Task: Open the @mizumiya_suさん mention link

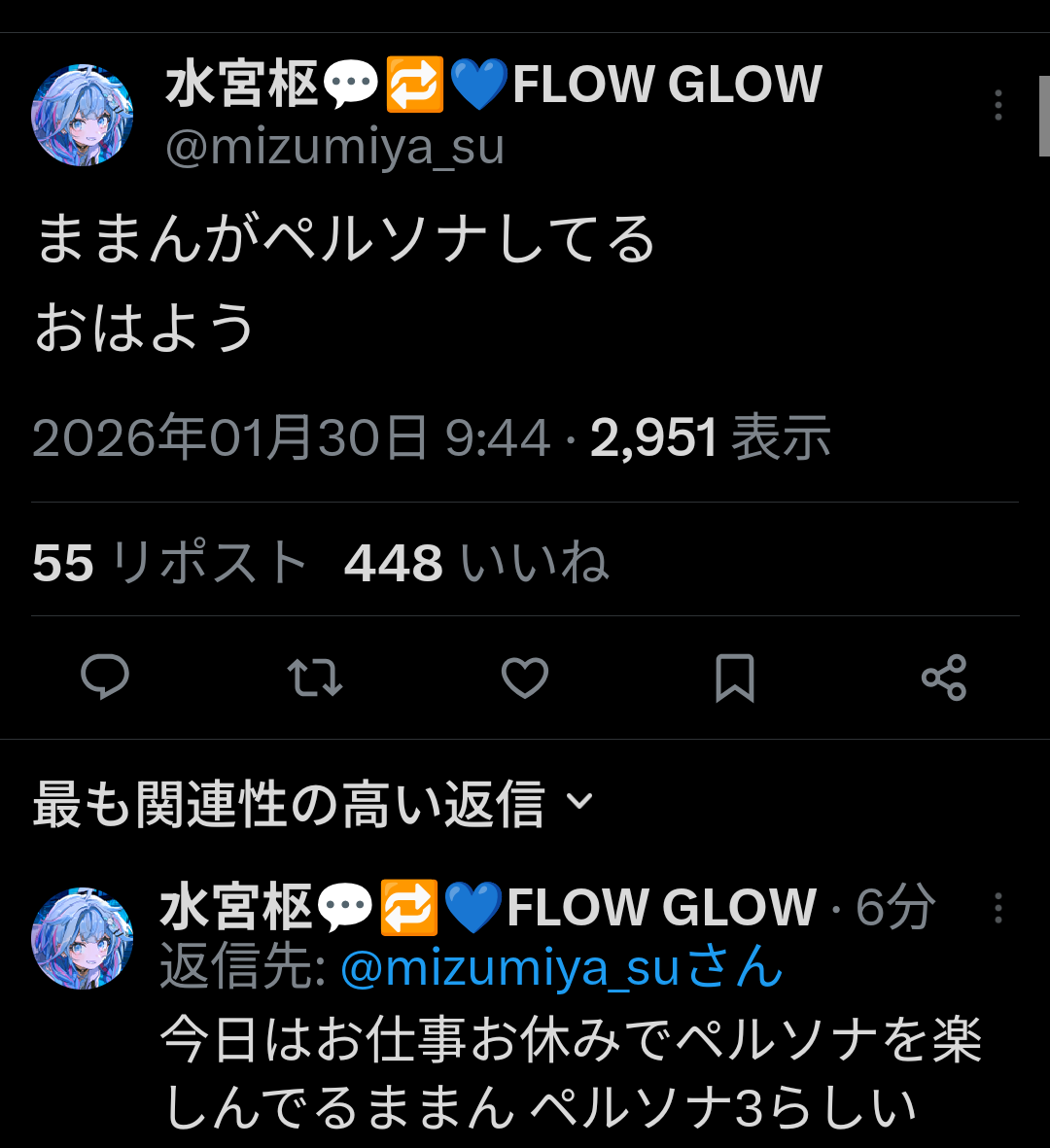Action: click(x=561, y=968)
